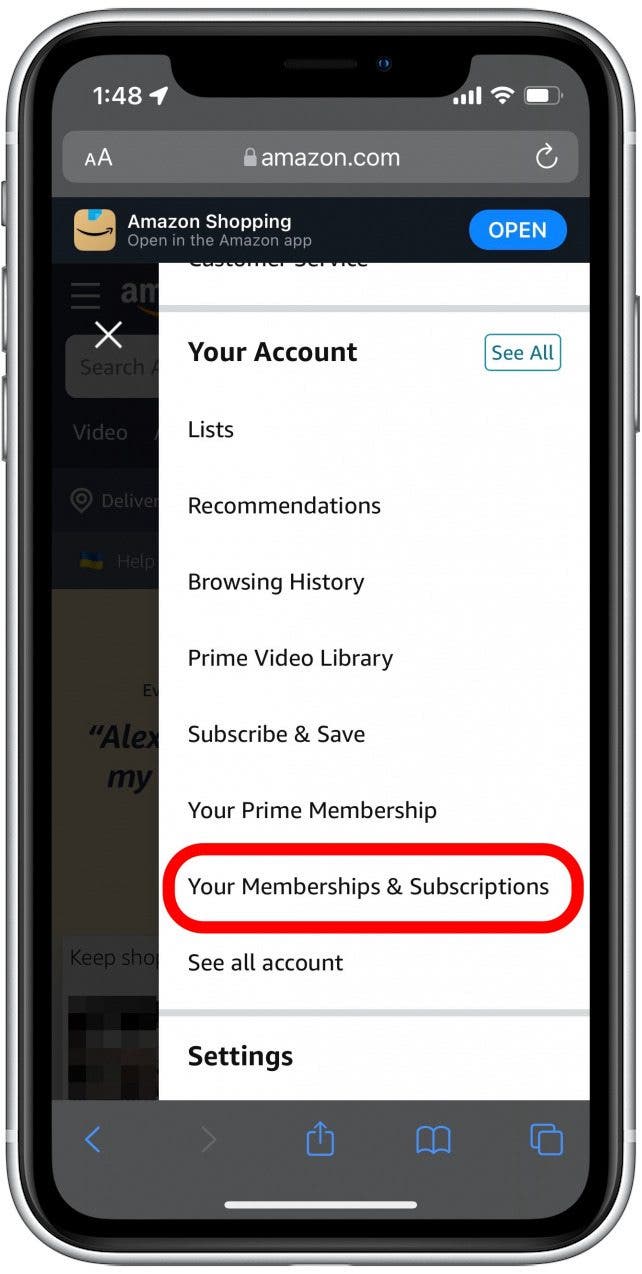Tap the amazon.com address bar
Image resolution: width=642 pixels, height=1274 pixels.
tap(322, 157)
